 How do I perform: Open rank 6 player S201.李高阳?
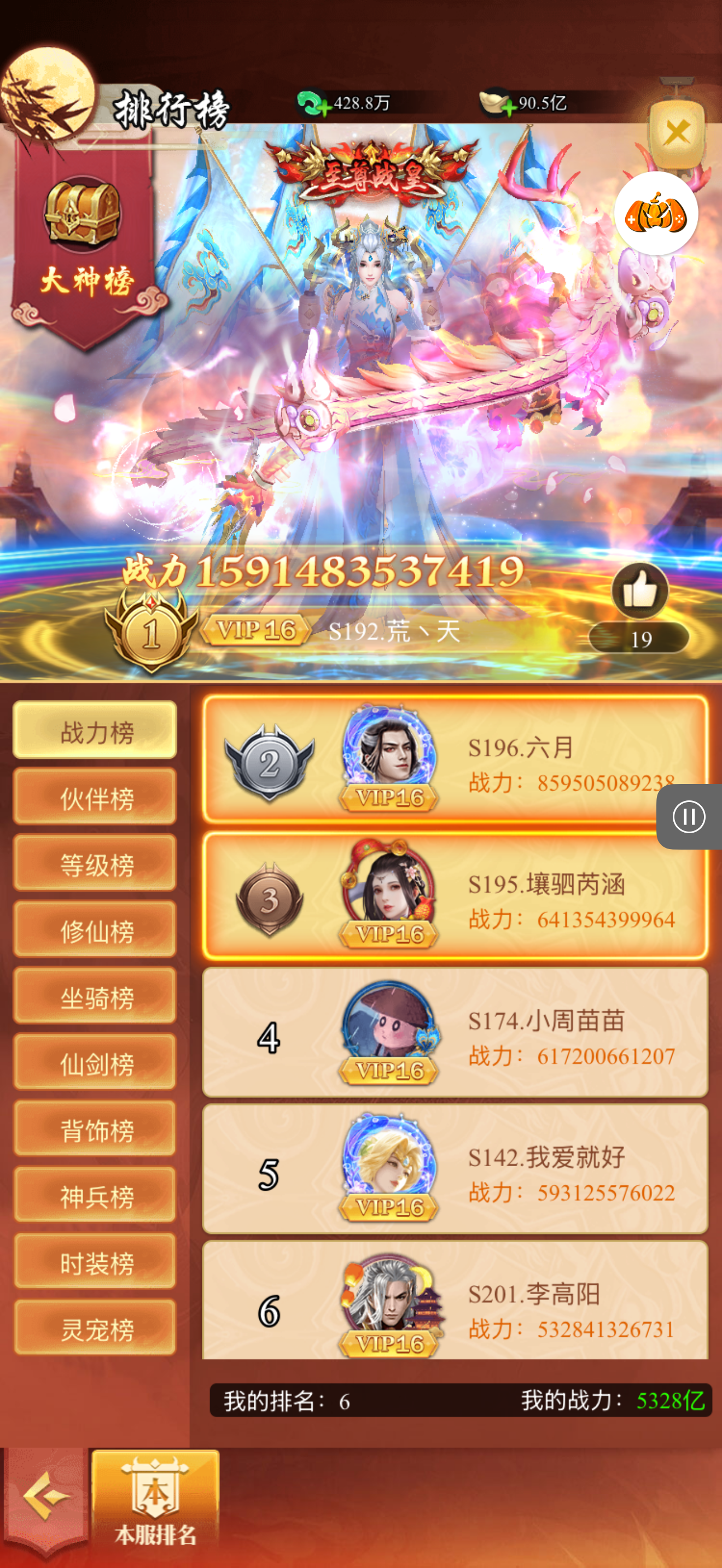(454, 1303)
